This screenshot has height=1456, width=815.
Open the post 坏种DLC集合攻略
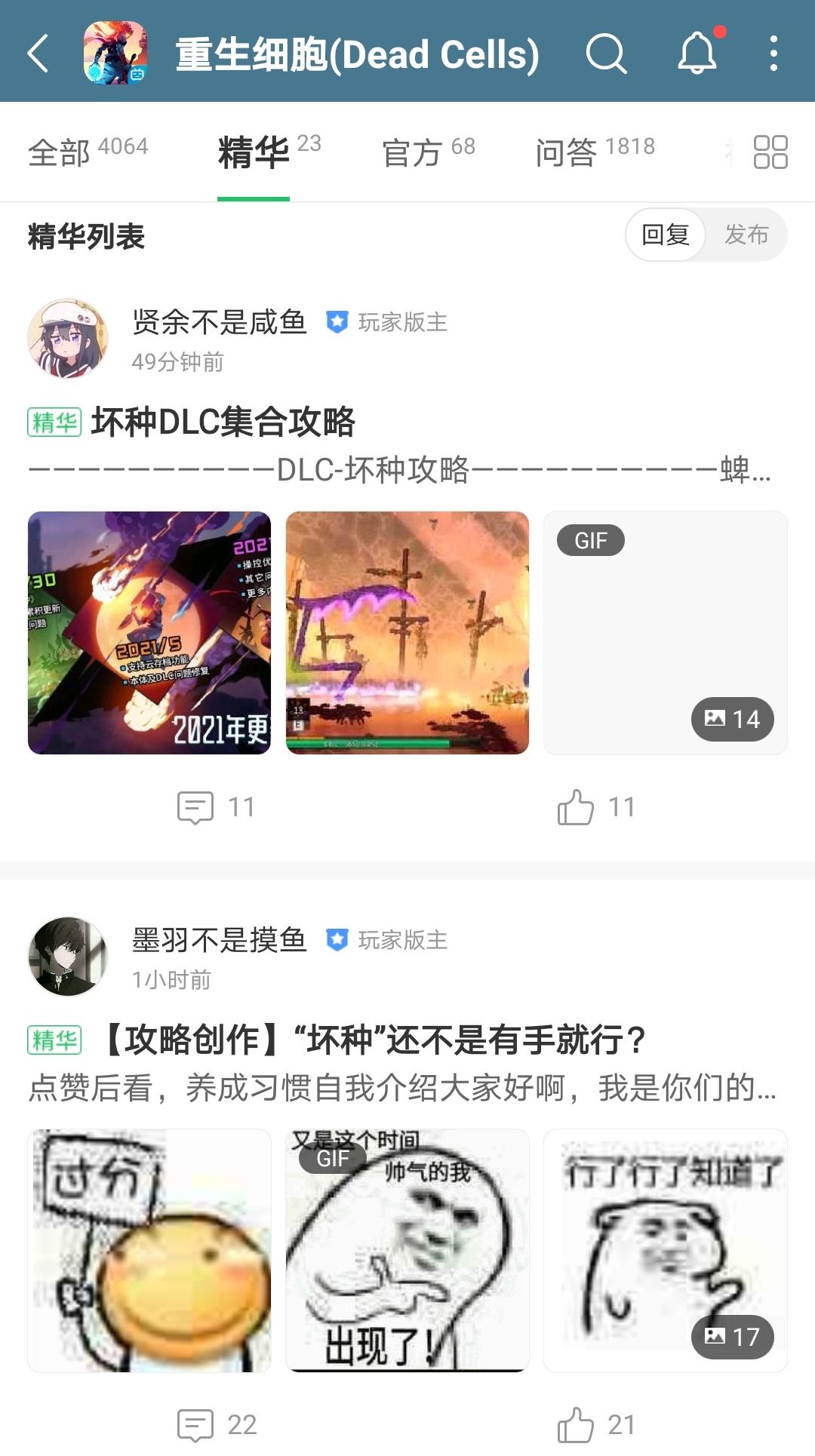pyautogui.click(x=224, y=421)
